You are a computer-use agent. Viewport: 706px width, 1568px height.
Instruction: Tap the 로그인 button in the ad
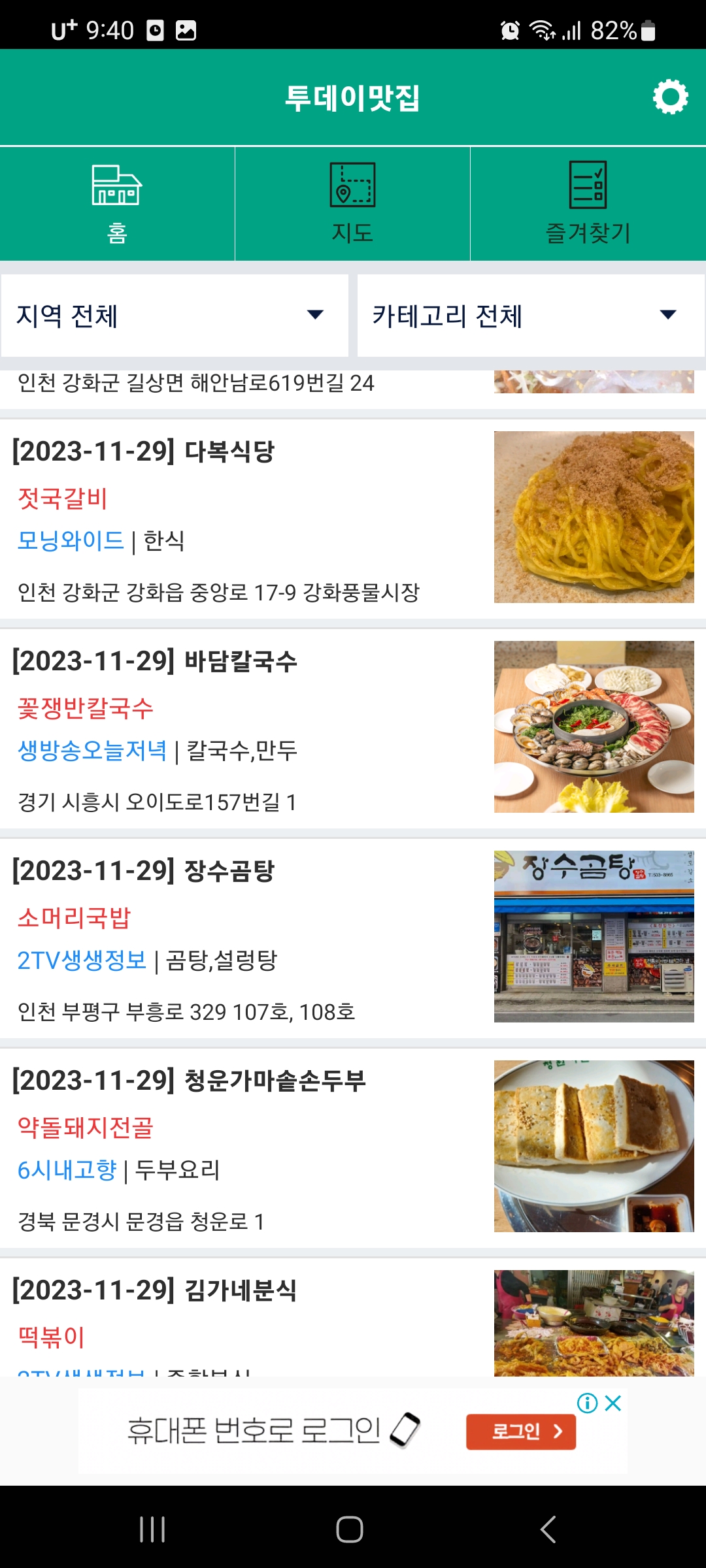tap(521, 1431)
